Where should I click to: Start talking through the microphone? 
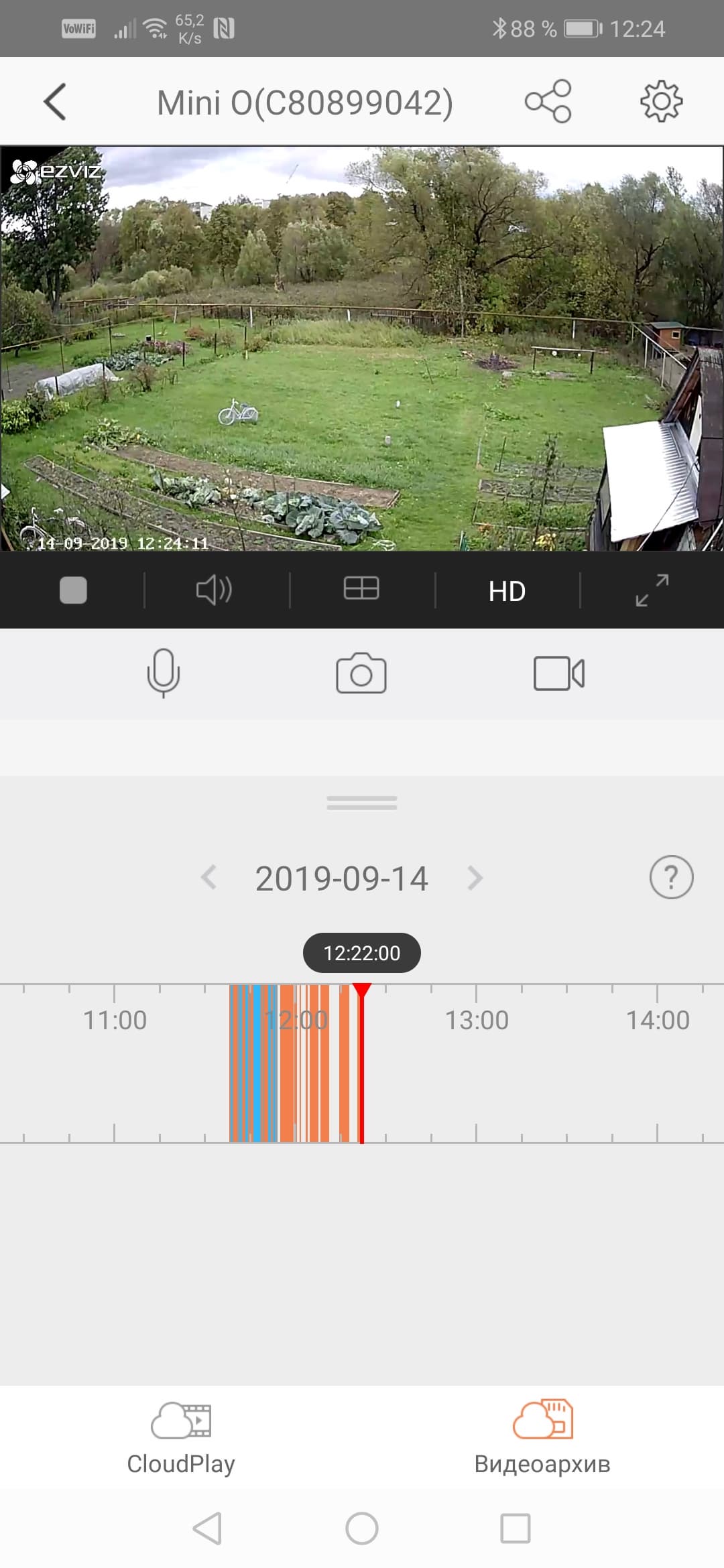click(164, 673)
